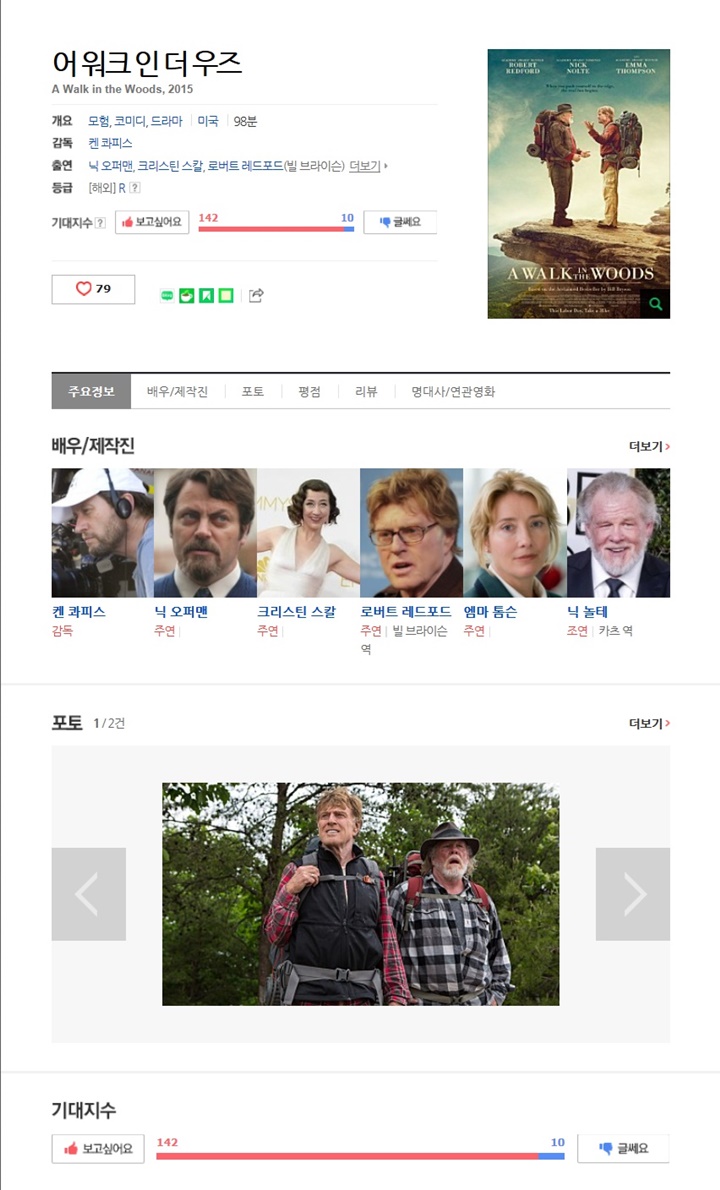Open the 평점 tab
720x1190 pixels.
point(309,392)
